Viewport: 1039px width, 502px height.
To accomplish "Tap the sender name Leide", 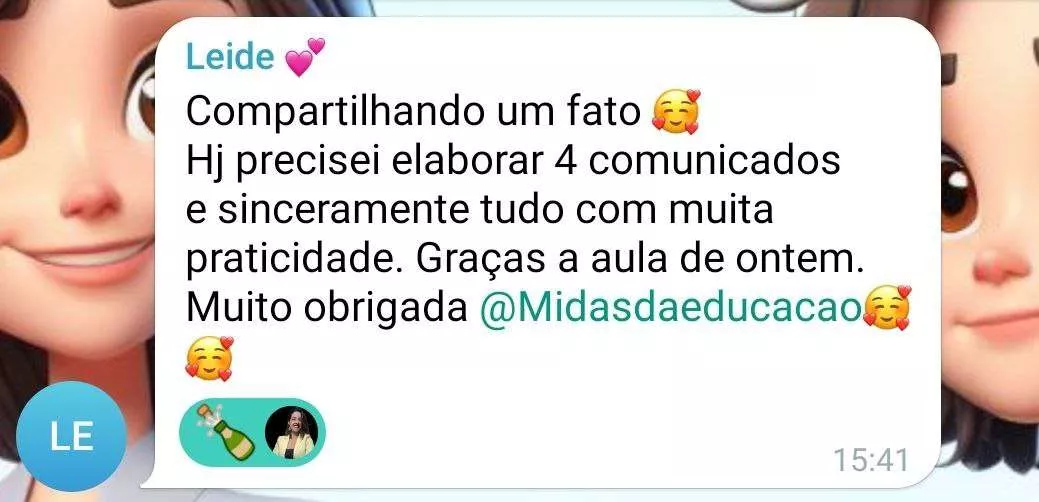I will coord(230,58).
